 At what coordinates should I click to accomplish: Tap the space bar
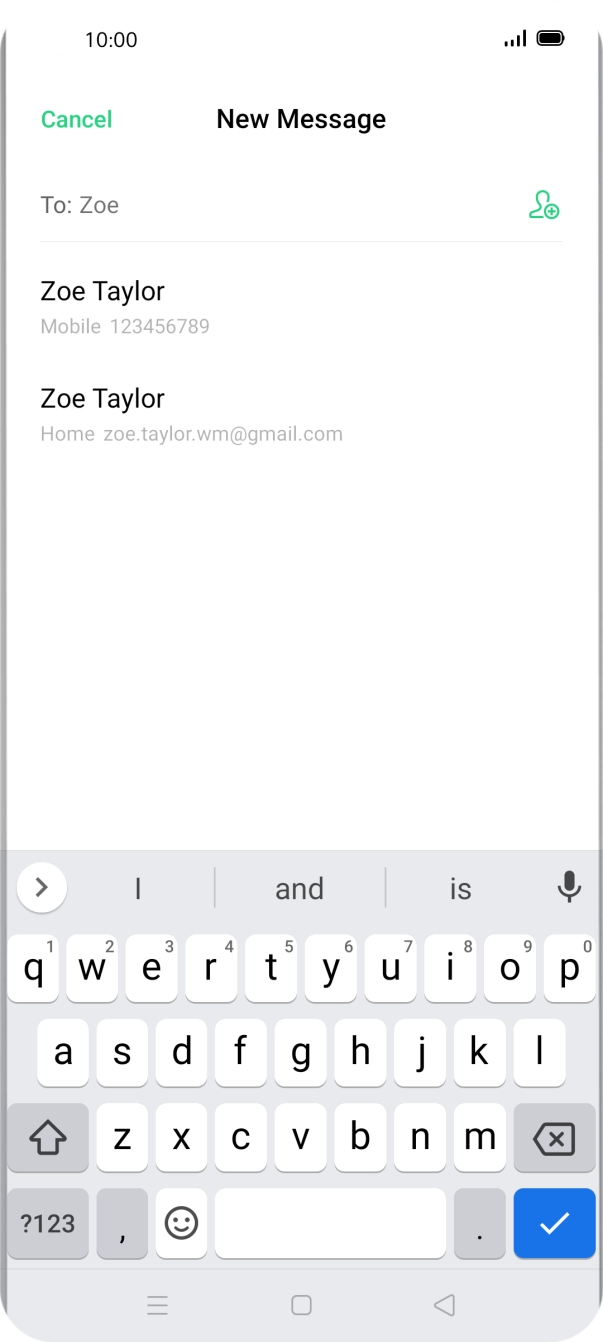330,1223
